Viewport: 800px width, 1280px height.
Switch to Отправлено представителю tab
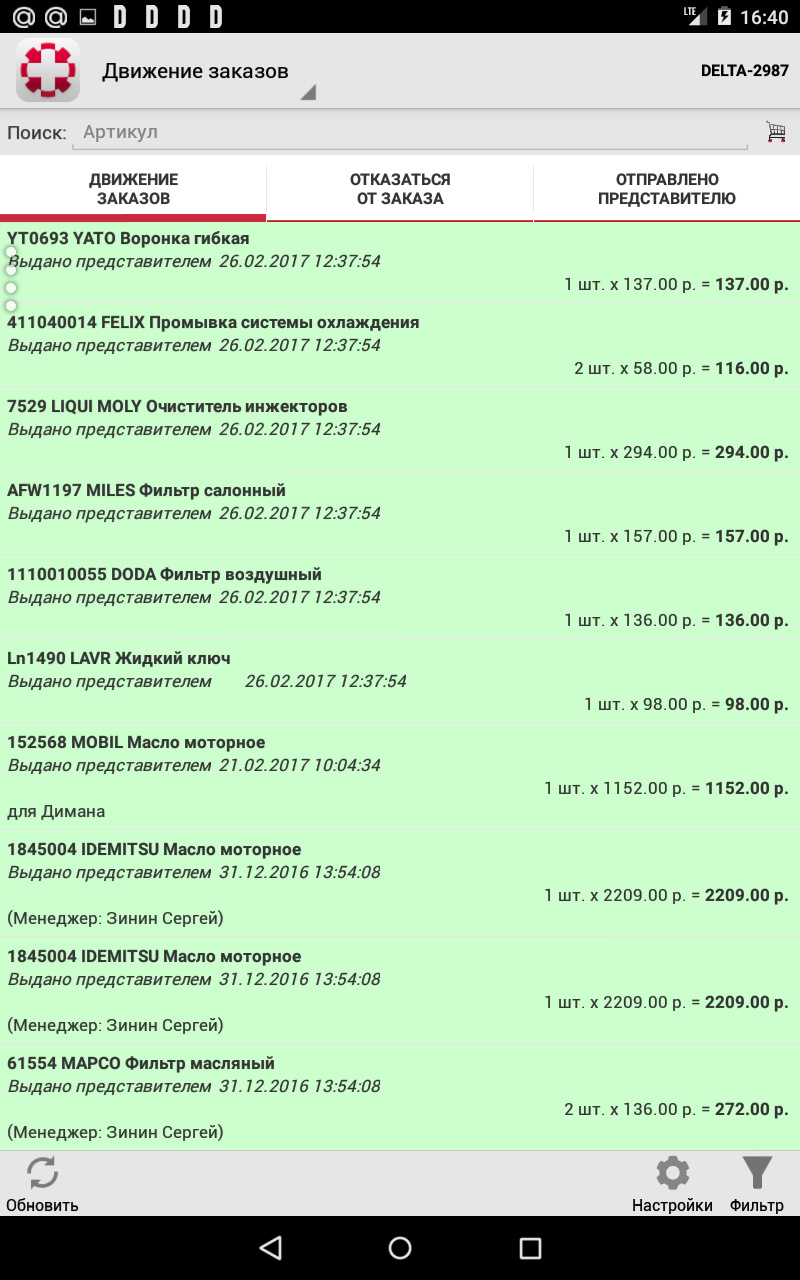(x=667, y=188)
